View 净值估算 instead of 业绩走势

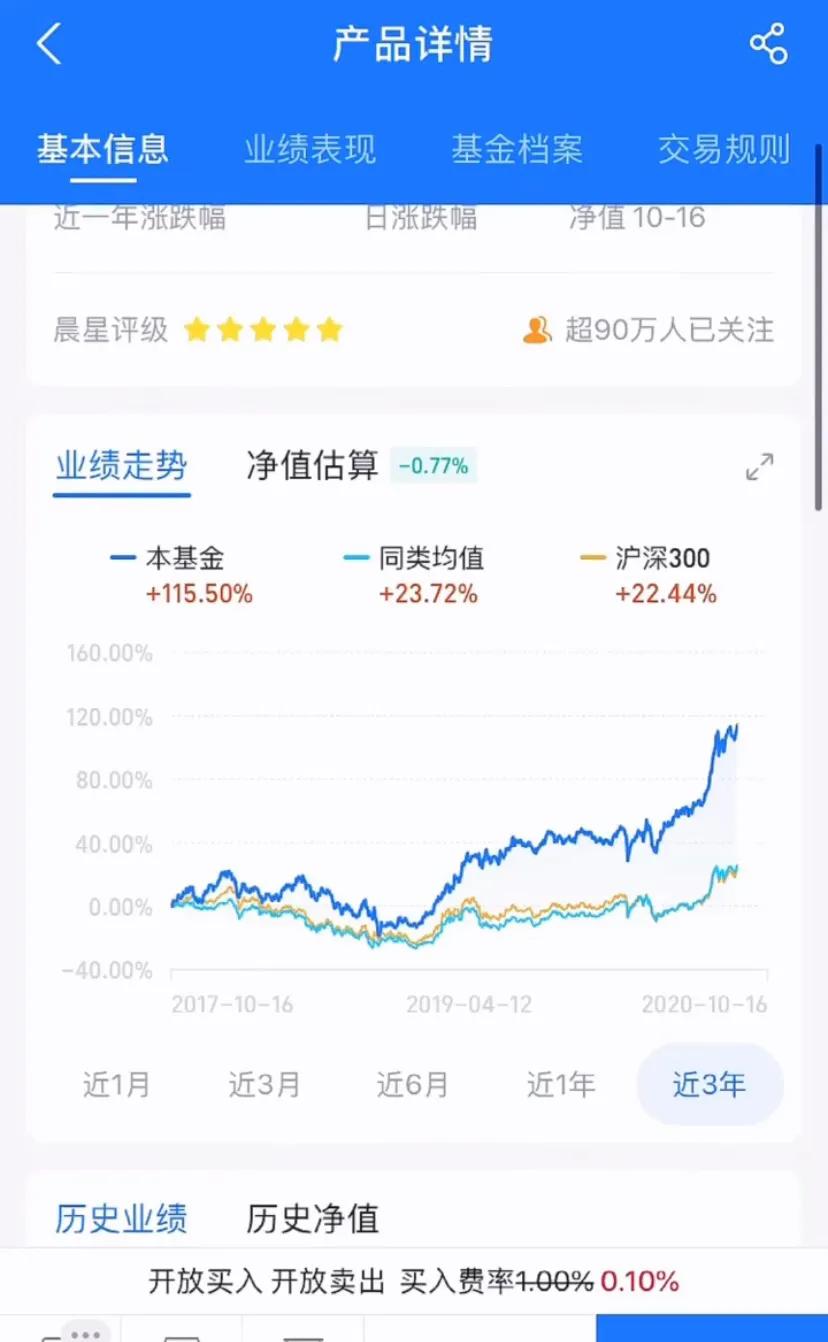310,466
